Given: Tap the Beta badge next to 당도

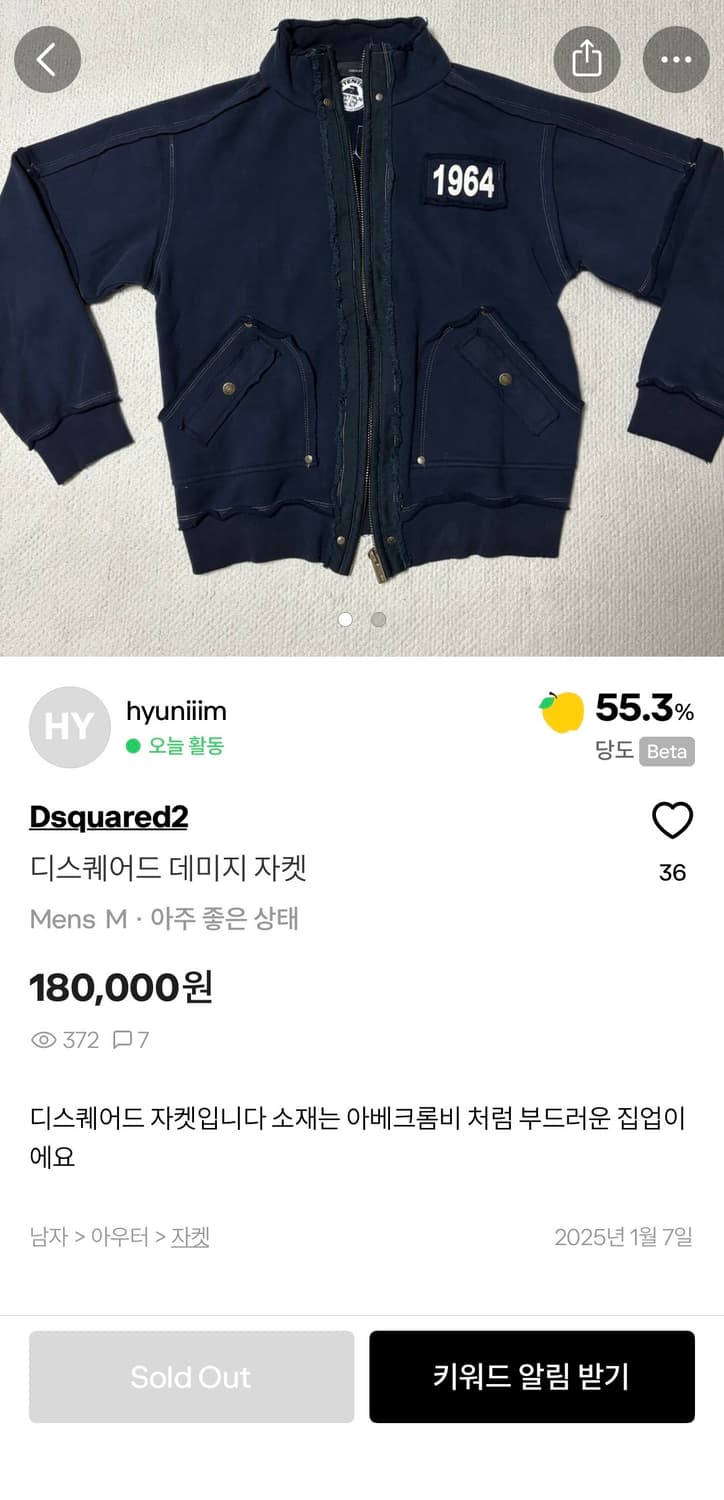Looking at the screenshot, I should tap(667, 752).
